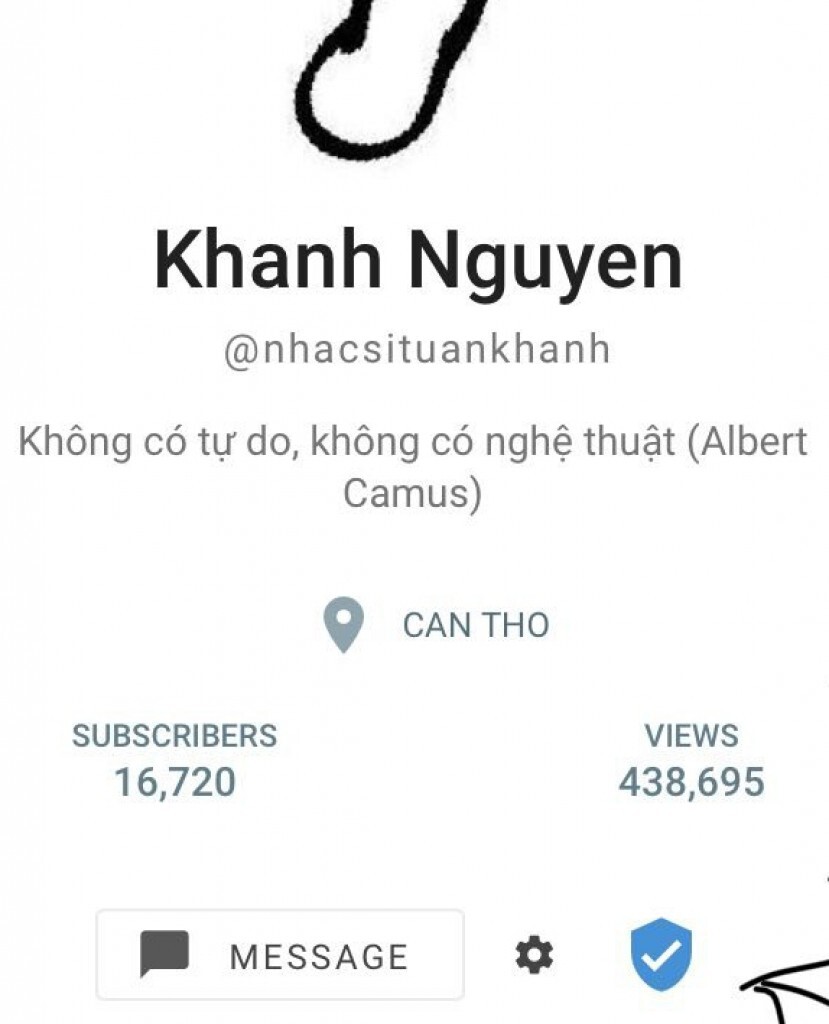Tap the blue shield checkmark icon
Screen dimensions: 829x1024
point(661,956)
